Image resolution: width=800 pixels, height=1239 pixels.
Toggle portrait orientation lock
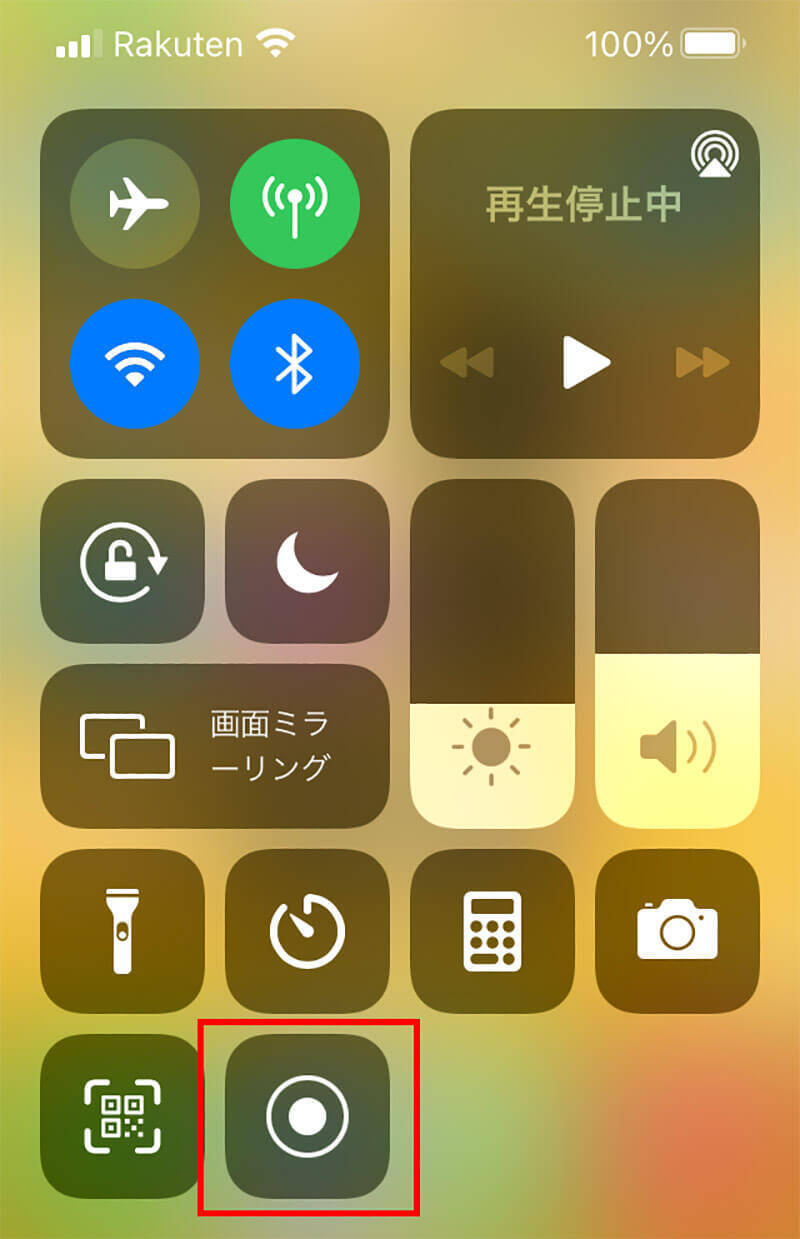123,561
